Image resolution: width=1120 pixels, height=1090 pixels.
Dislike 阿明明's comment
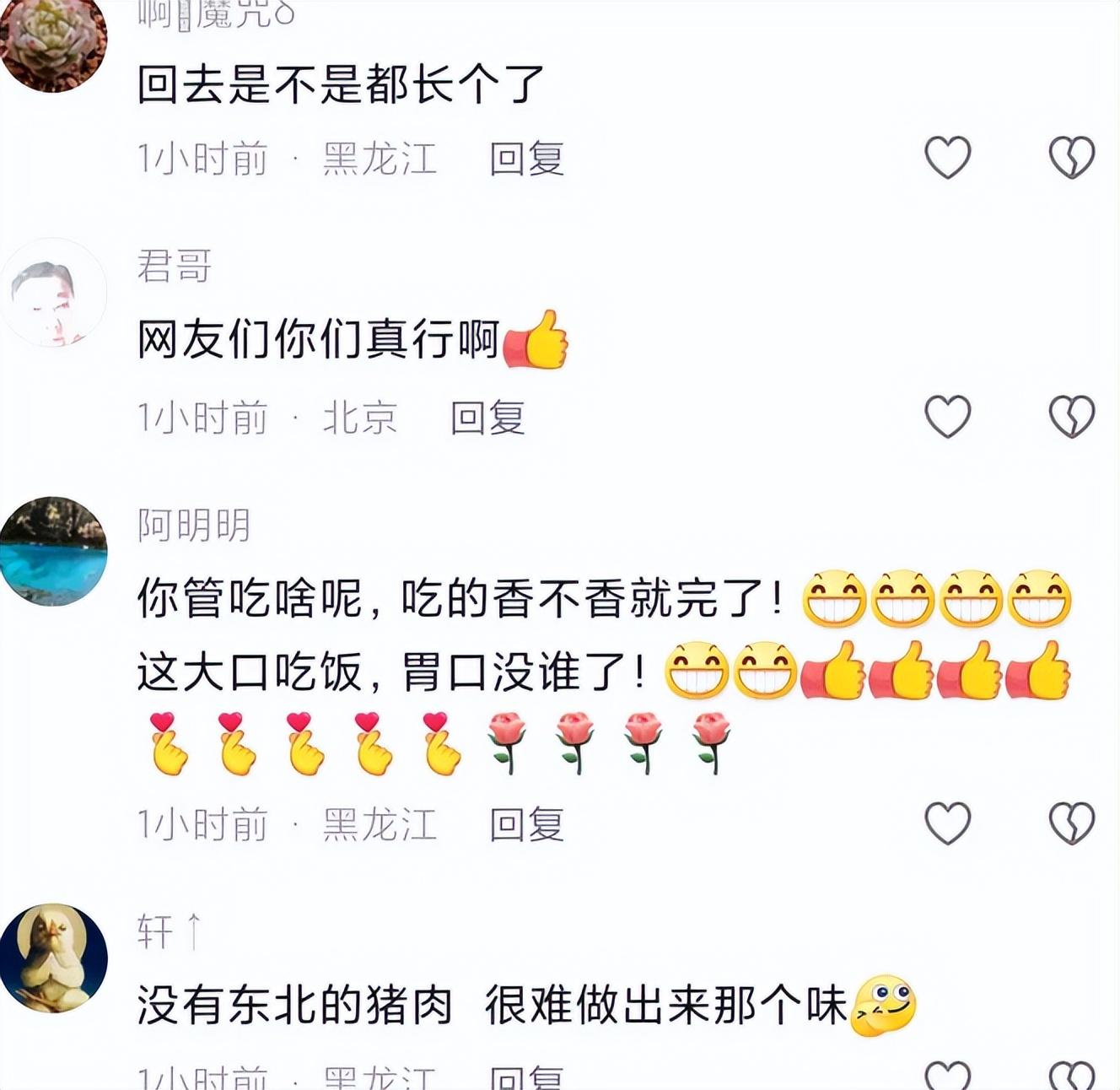1071,823
